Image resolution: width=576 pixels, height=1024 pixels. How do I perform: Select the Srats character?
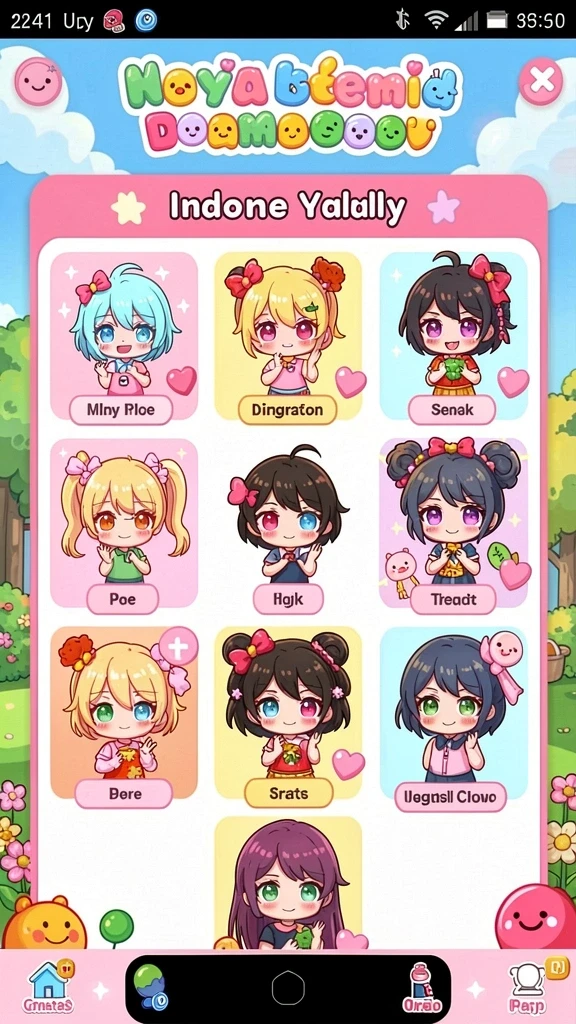(288, 714)
